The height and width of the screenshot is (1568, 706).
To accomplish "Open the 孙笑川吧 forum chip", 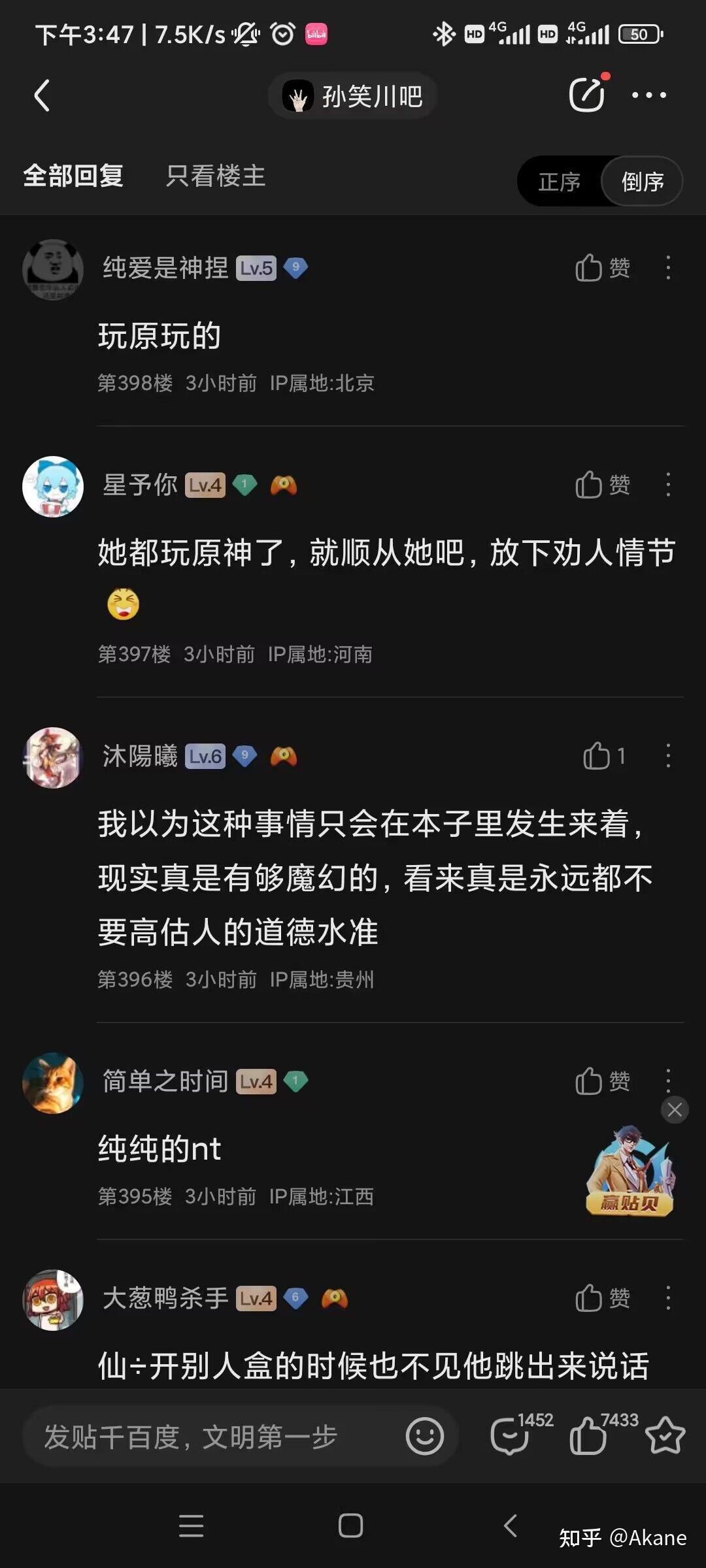I will pos(353,96).
